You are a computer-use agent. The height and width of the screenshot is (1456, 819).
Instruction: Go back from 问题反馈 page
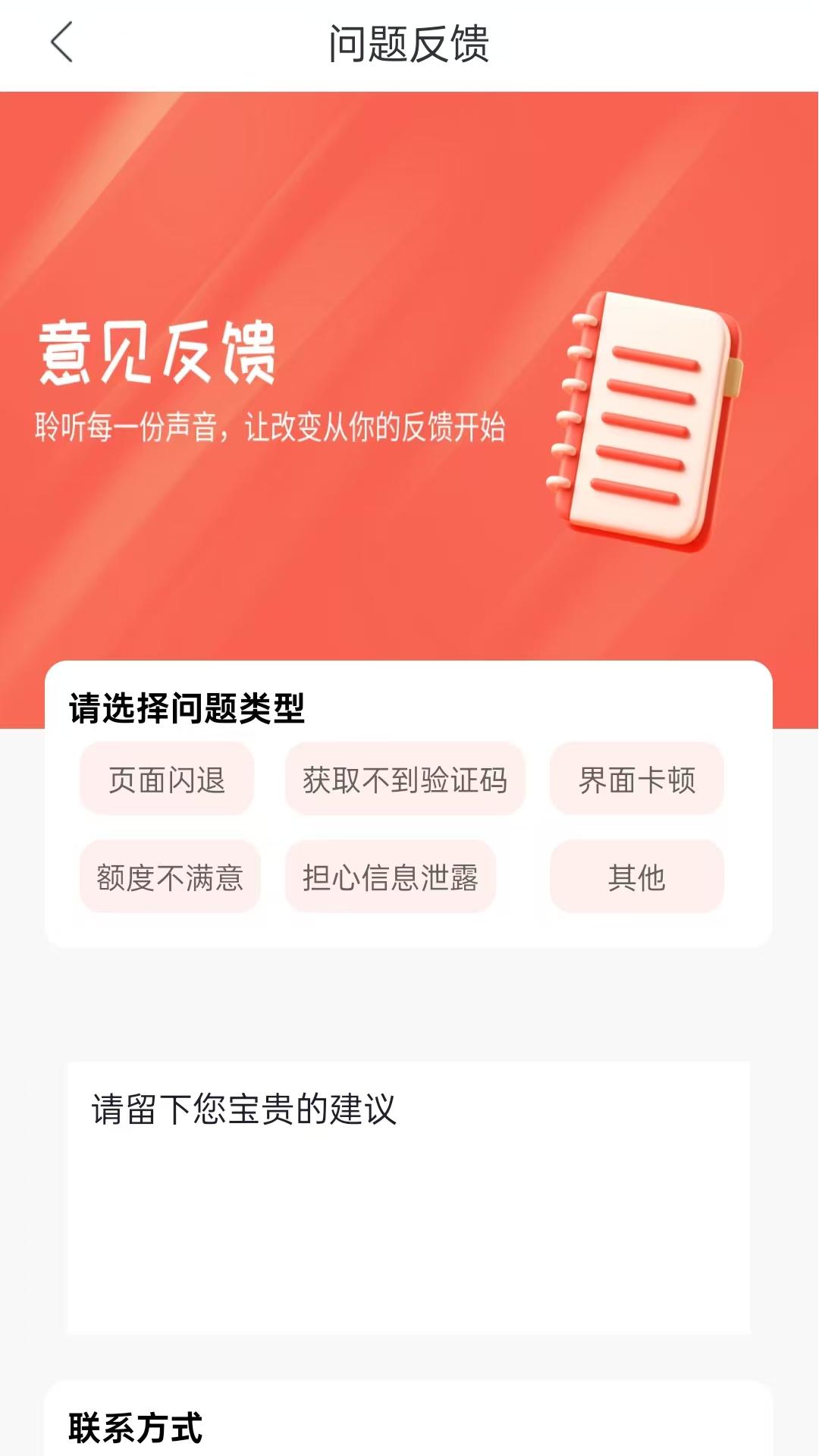(62, 42)
